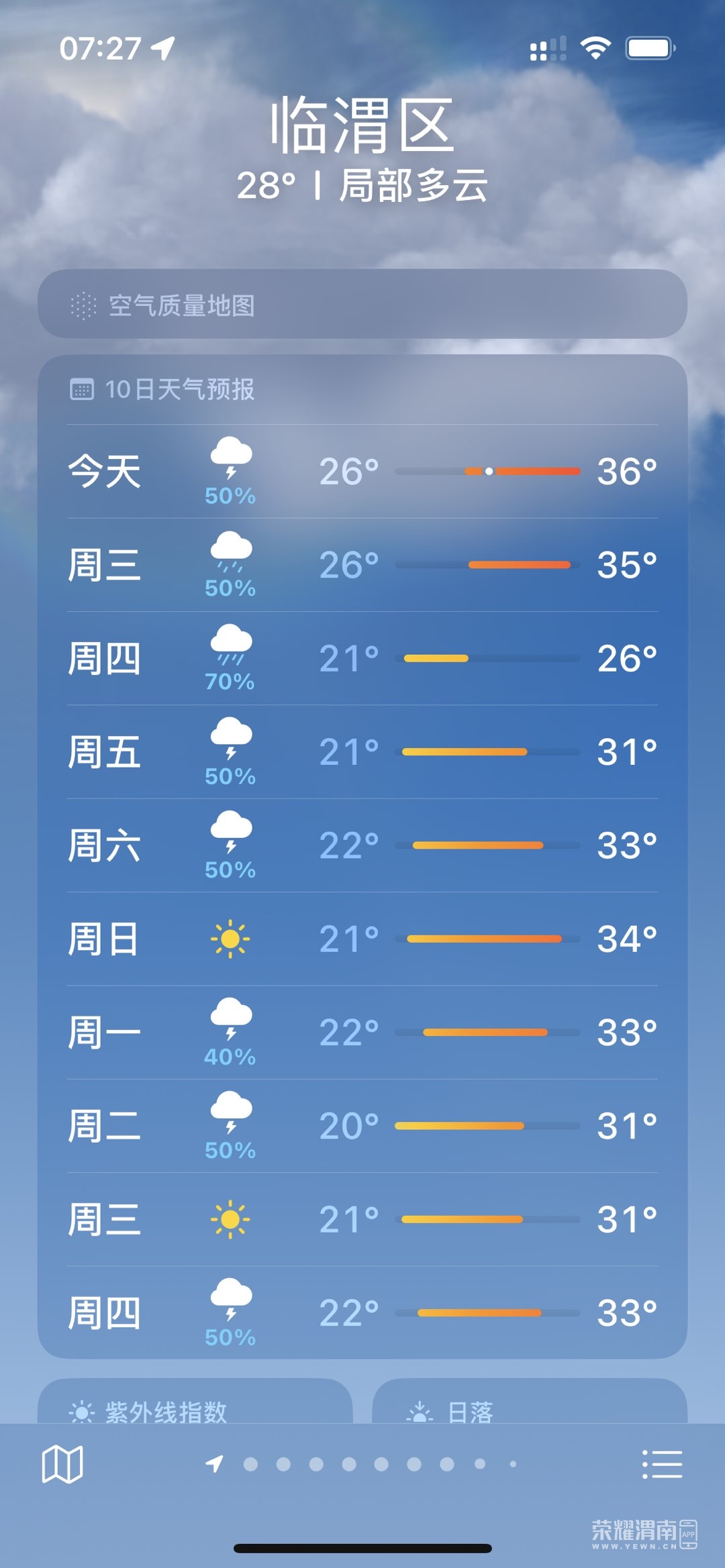The width and height of the screenshot is (725, 1568).
Task: Open the 周六 forecast row
Action: click(362, 845)
